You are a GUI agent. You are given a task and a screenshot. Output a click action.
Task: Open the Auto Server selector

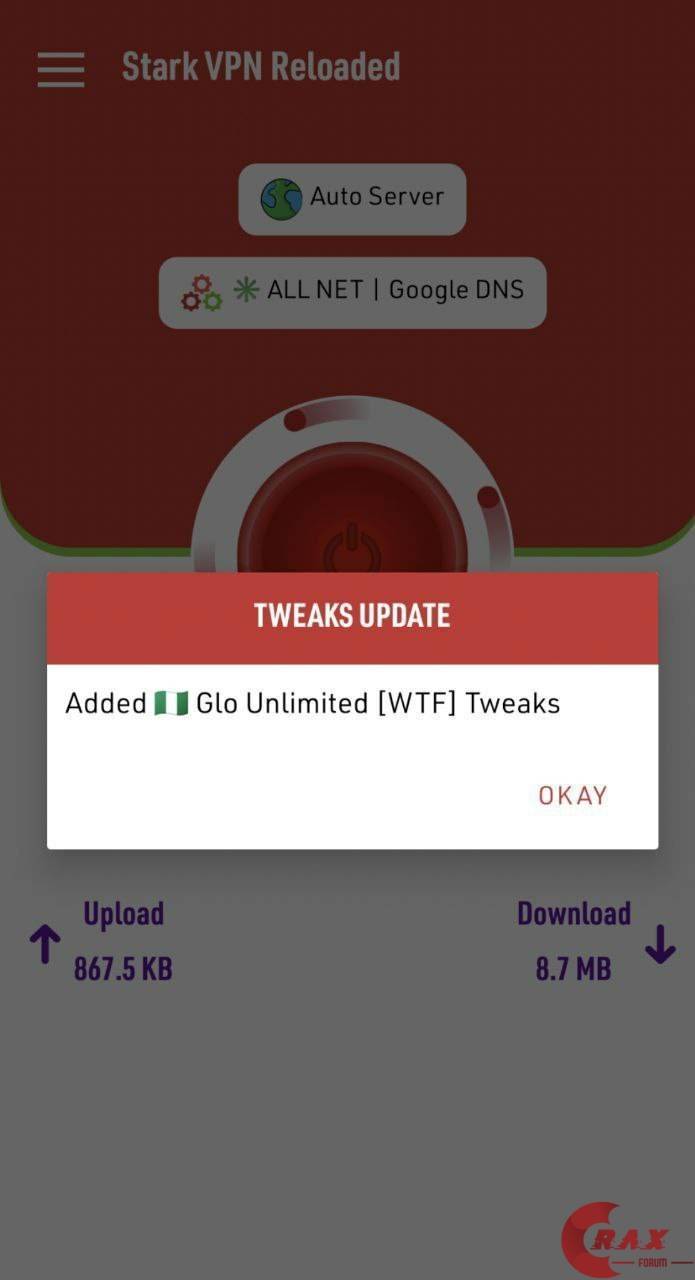pyautogui.click(x=352, y=198)
